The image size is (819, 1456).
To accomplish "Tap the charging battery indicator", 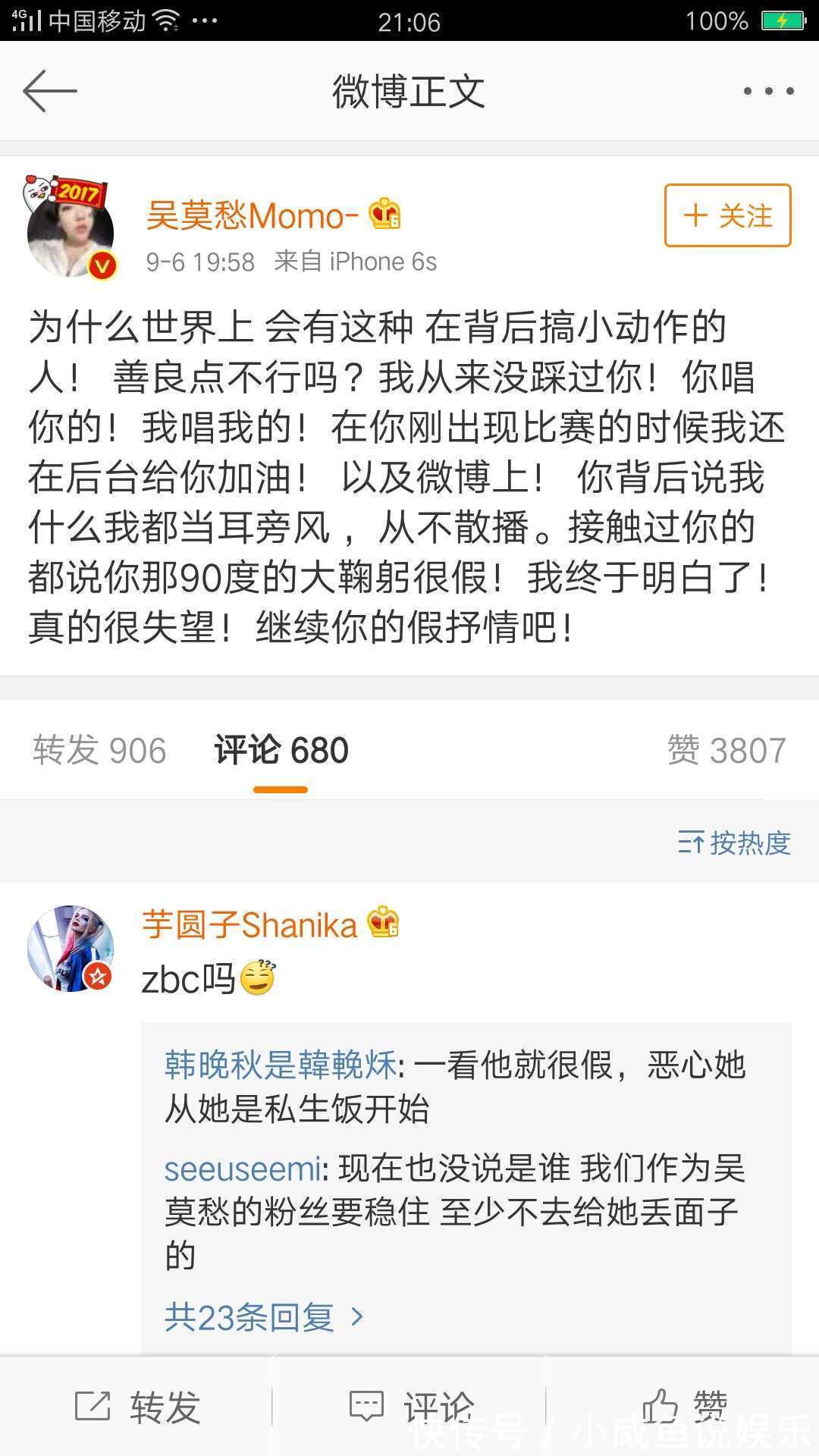I will (x=783, y=20).
